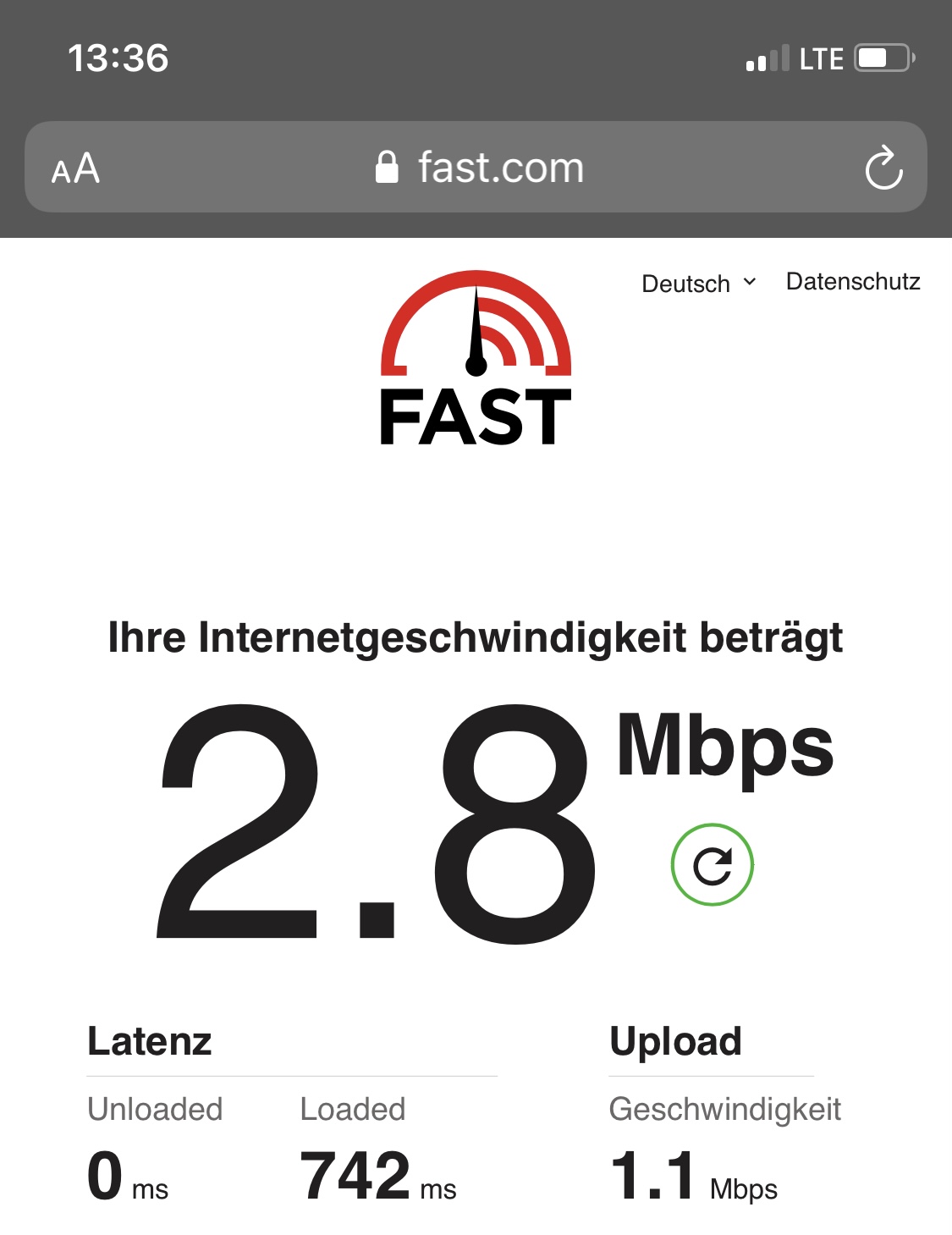952x1235 pixels.
Task: Tap the fast.com address bar
Action: tap(479, 168)
